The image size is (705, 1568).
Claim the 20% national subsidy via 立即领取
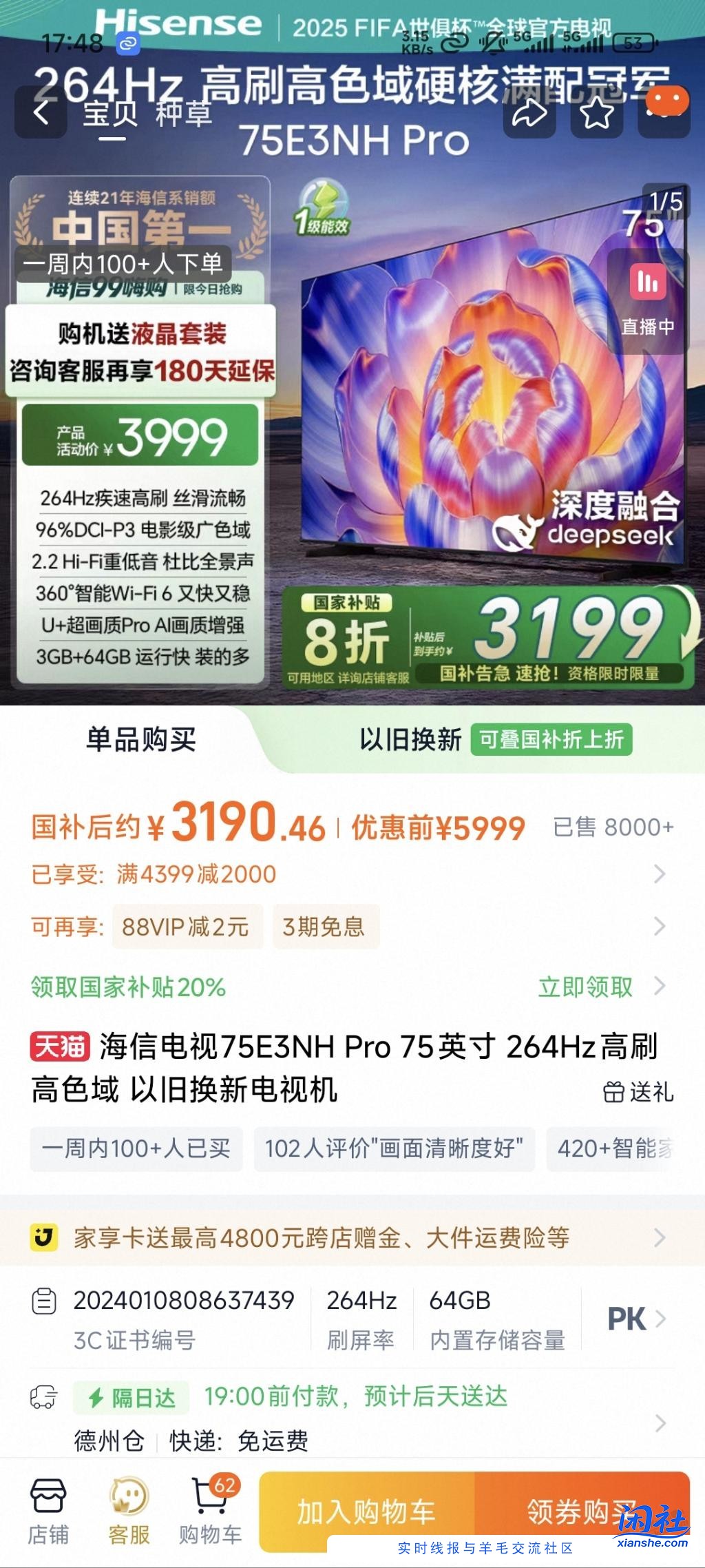click(585, 987)
